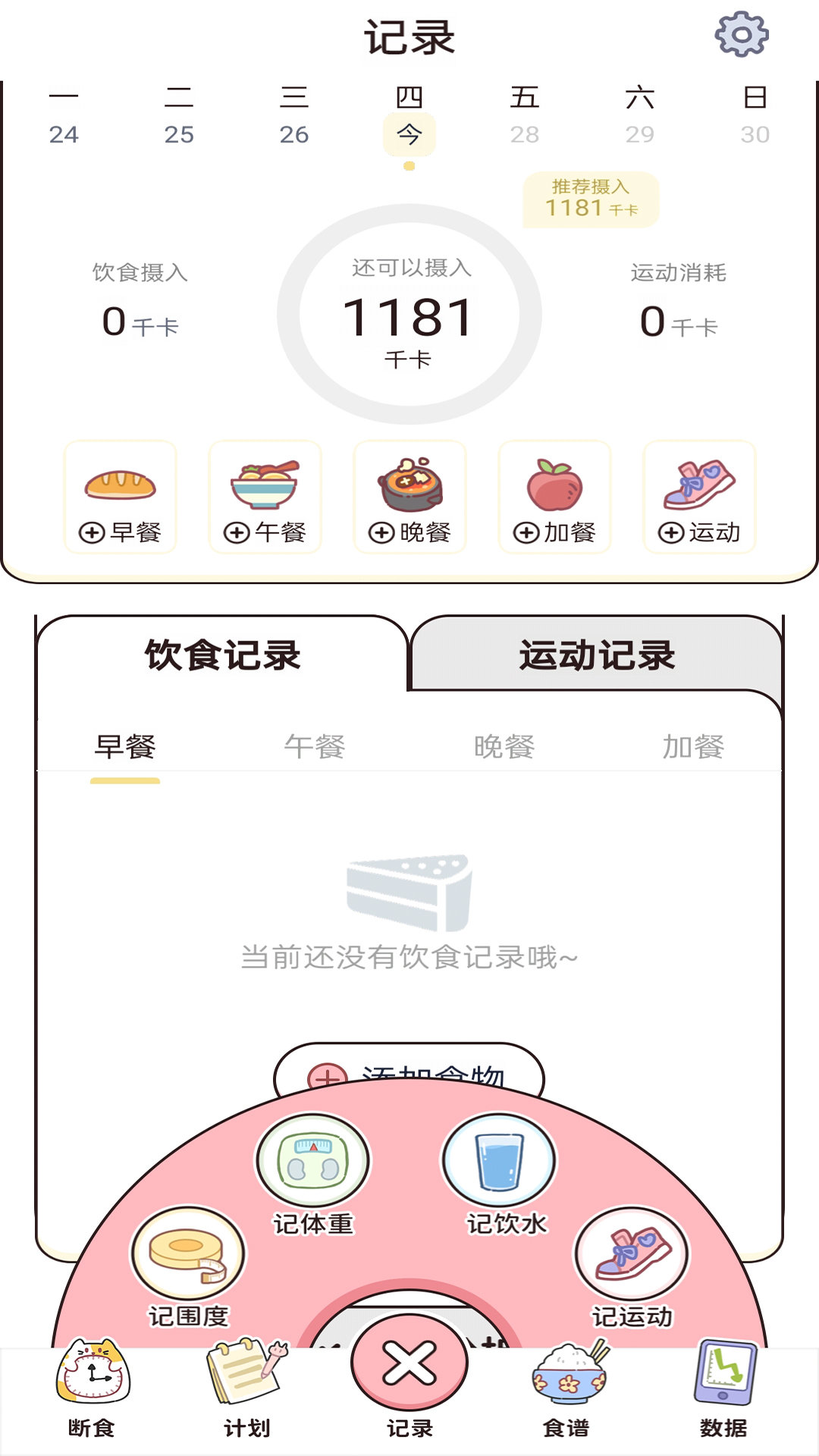Tap the remaining calories circle progress ring
Image resolution: width=819 pixels, height=1456 pixels.
[x=409, y=318]
